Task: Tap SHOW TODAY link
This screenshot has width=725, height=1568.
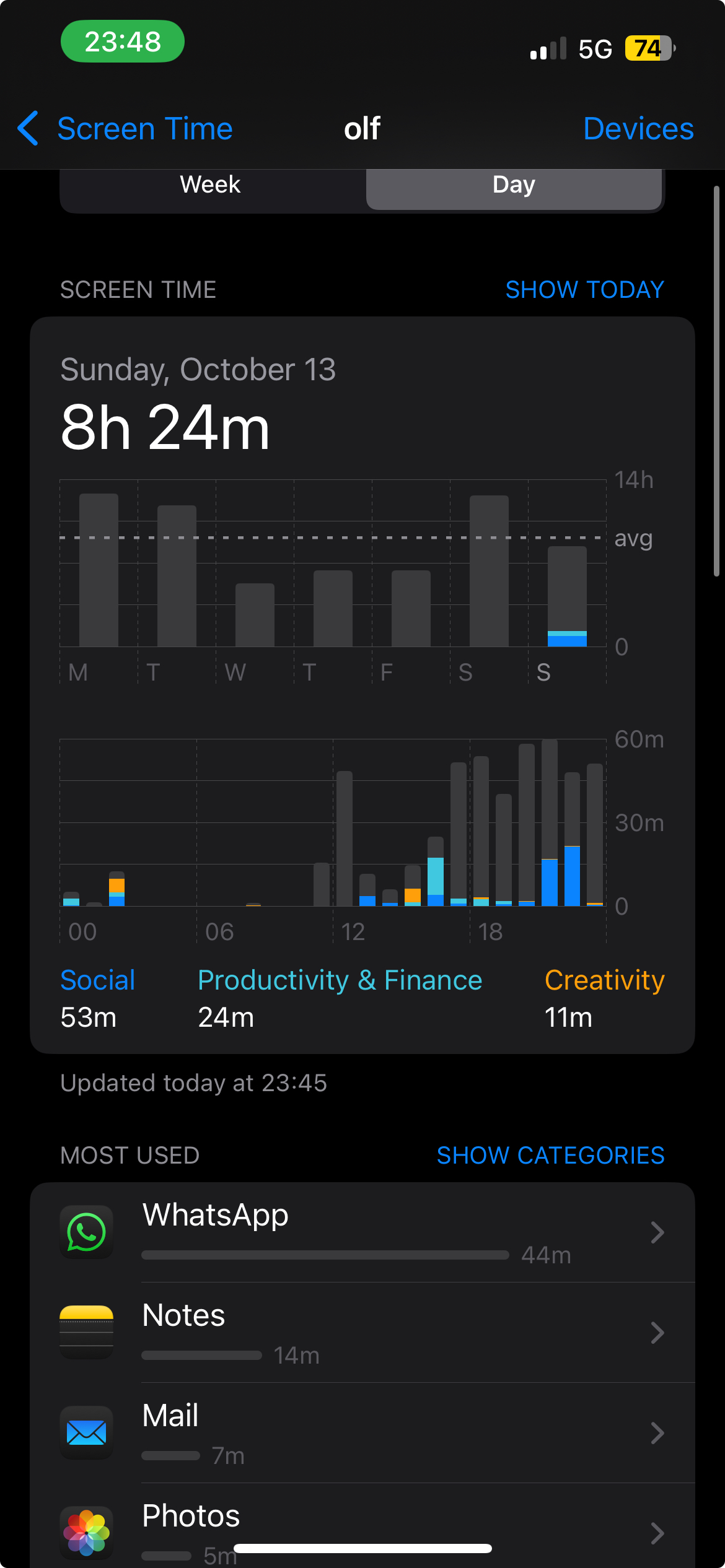Action: tap(584, 290)
